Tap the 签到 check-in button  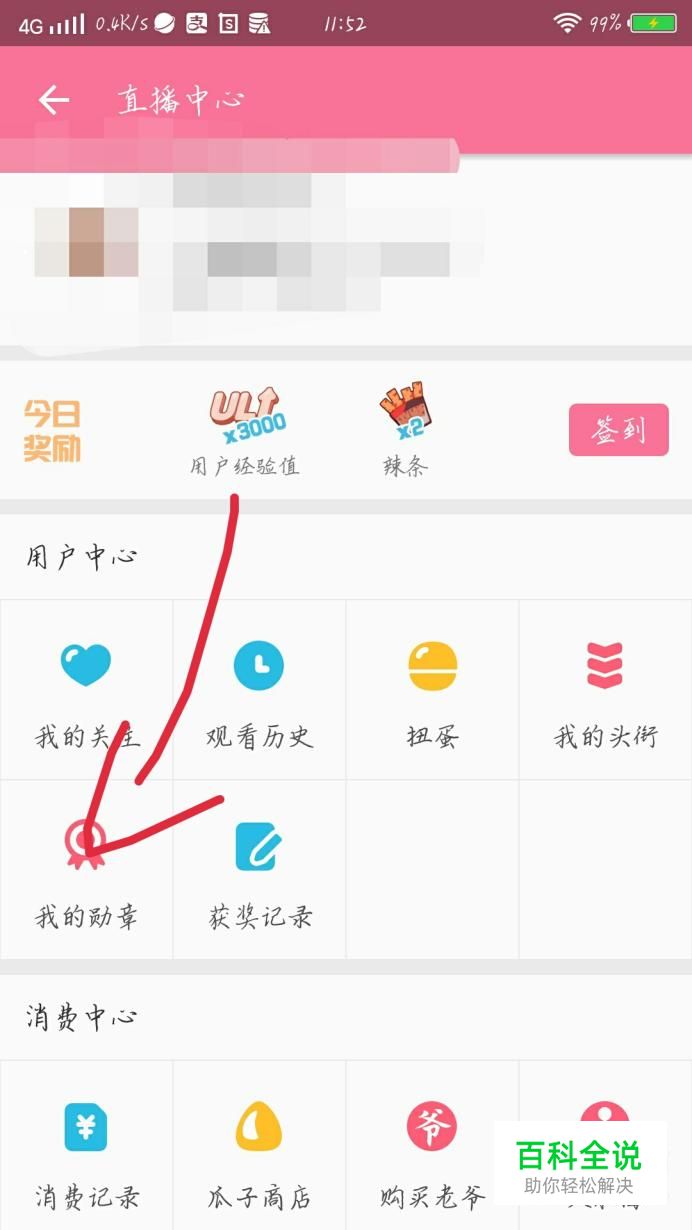point(618,430)
